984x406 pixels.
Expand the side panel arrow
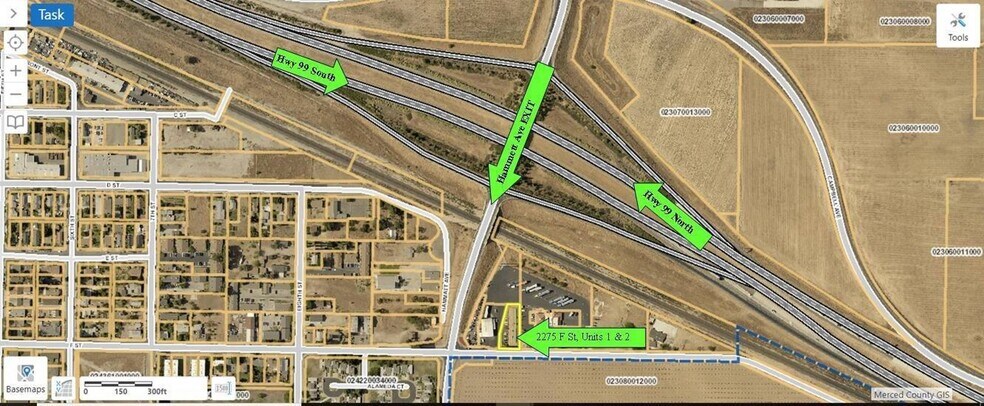[14, 15]
